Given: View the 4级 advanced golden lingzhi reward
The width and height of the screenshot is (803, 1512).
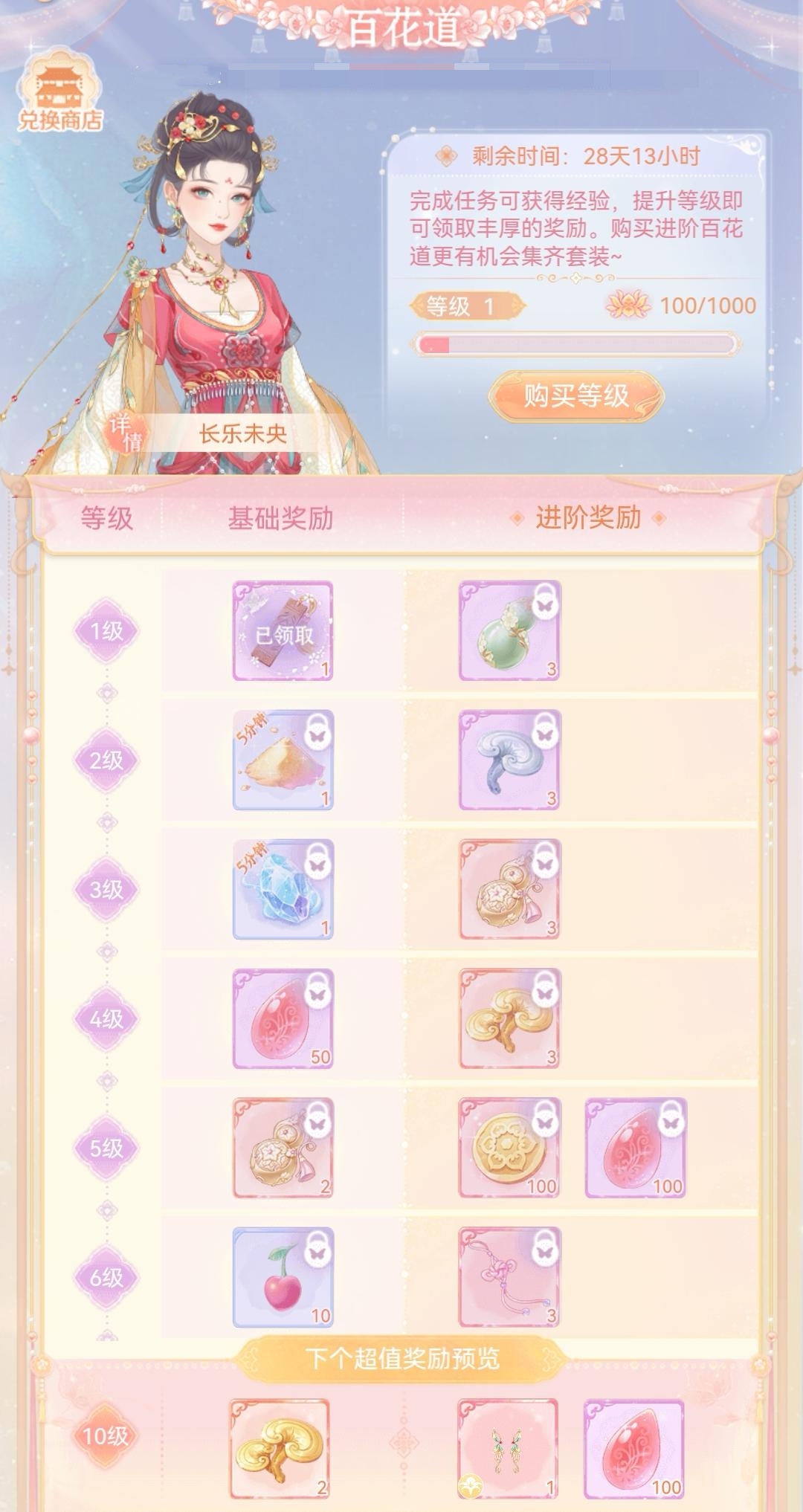Looking at the screenshot, I should pos(509,1019).
